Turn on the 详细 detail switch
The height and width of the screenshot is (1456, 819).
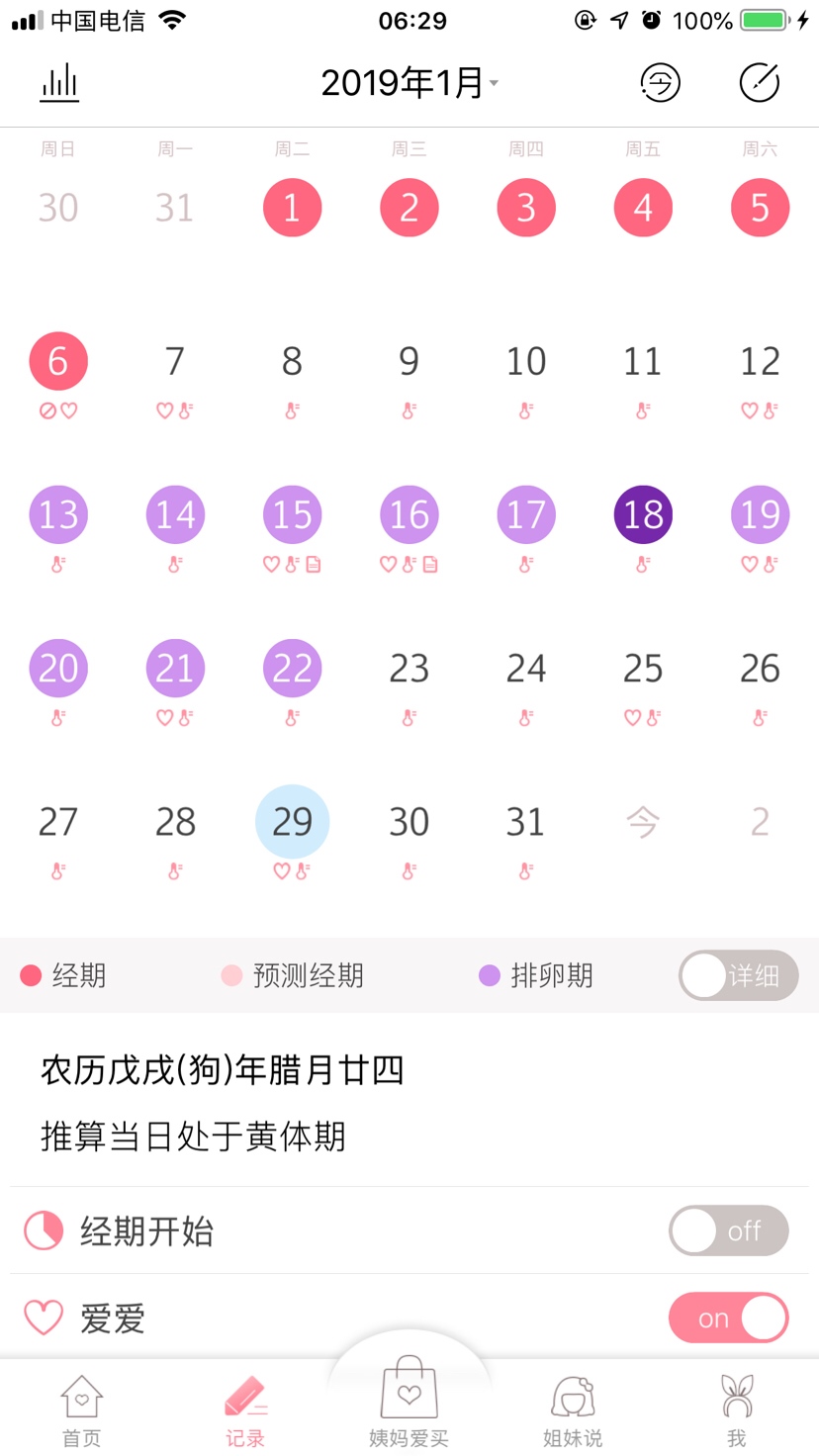pos(738,976)
